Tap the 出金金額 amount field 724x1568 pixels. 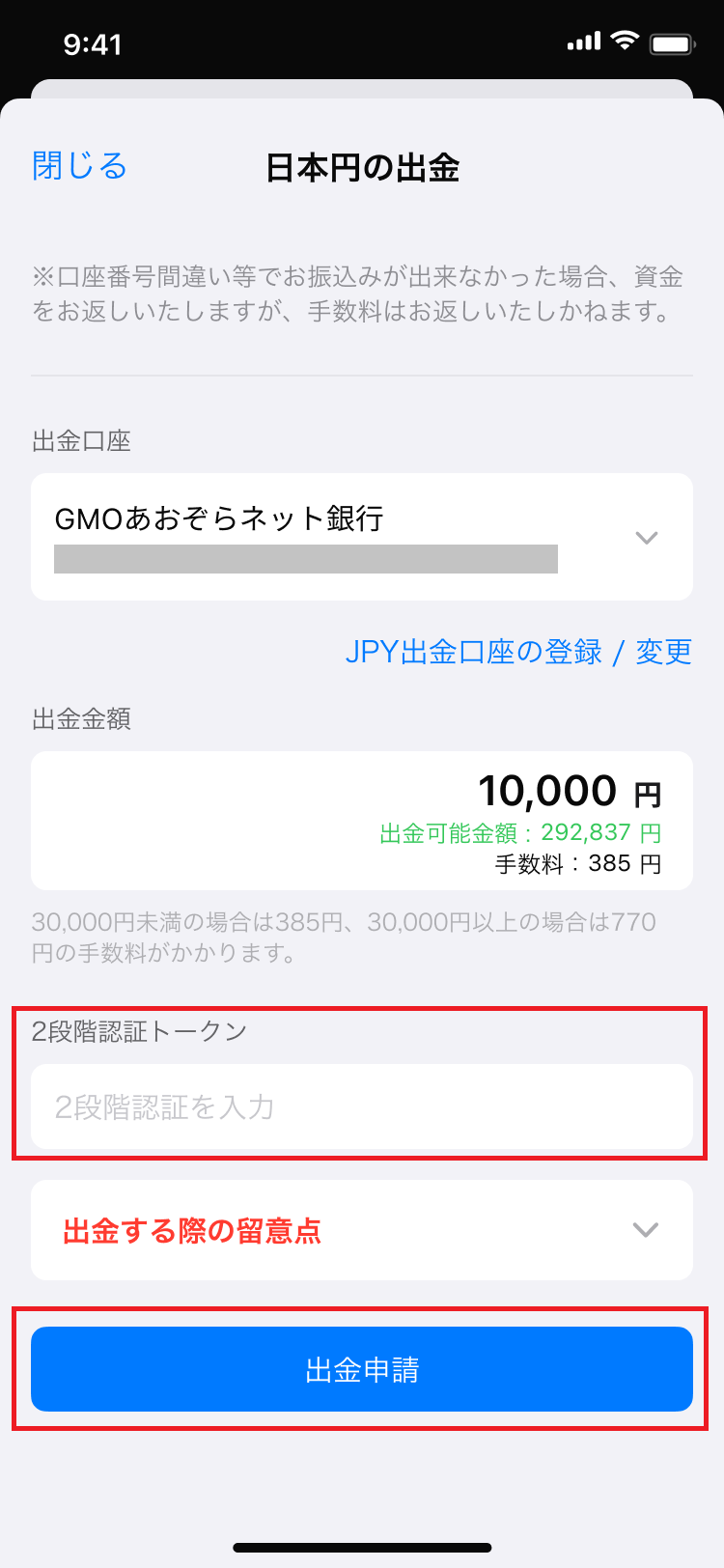(x=362, y=821)
